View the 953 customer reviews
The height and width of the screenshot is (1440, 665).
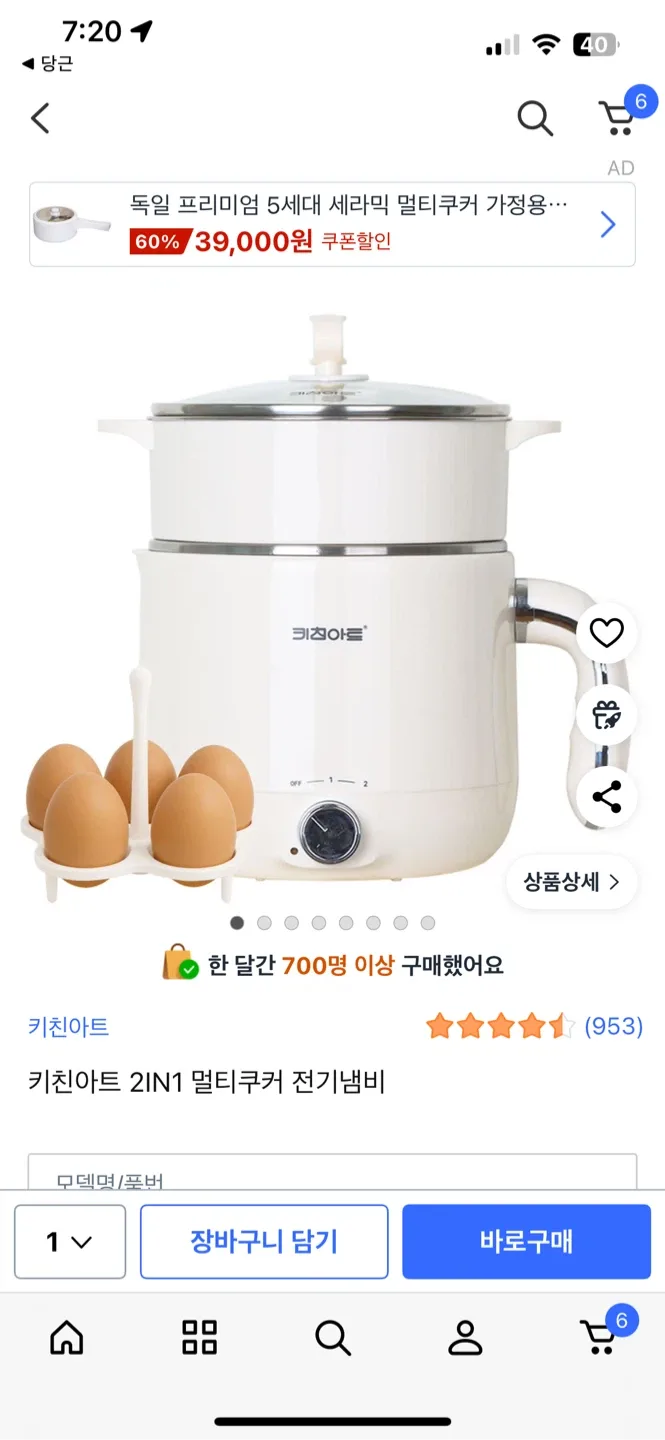612,1026
